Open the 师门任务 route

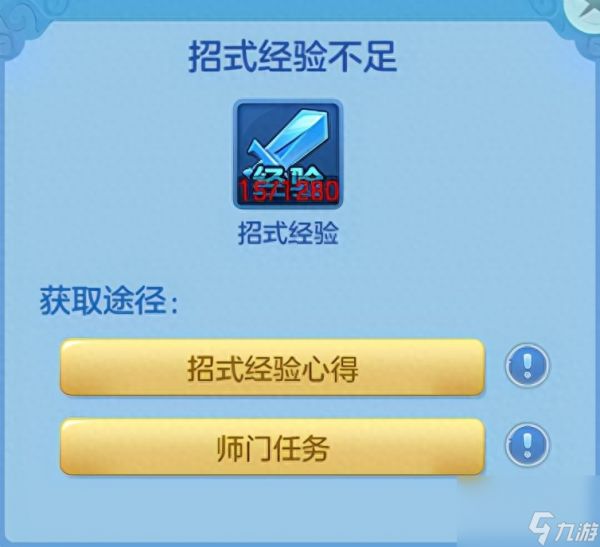point(272,446)
